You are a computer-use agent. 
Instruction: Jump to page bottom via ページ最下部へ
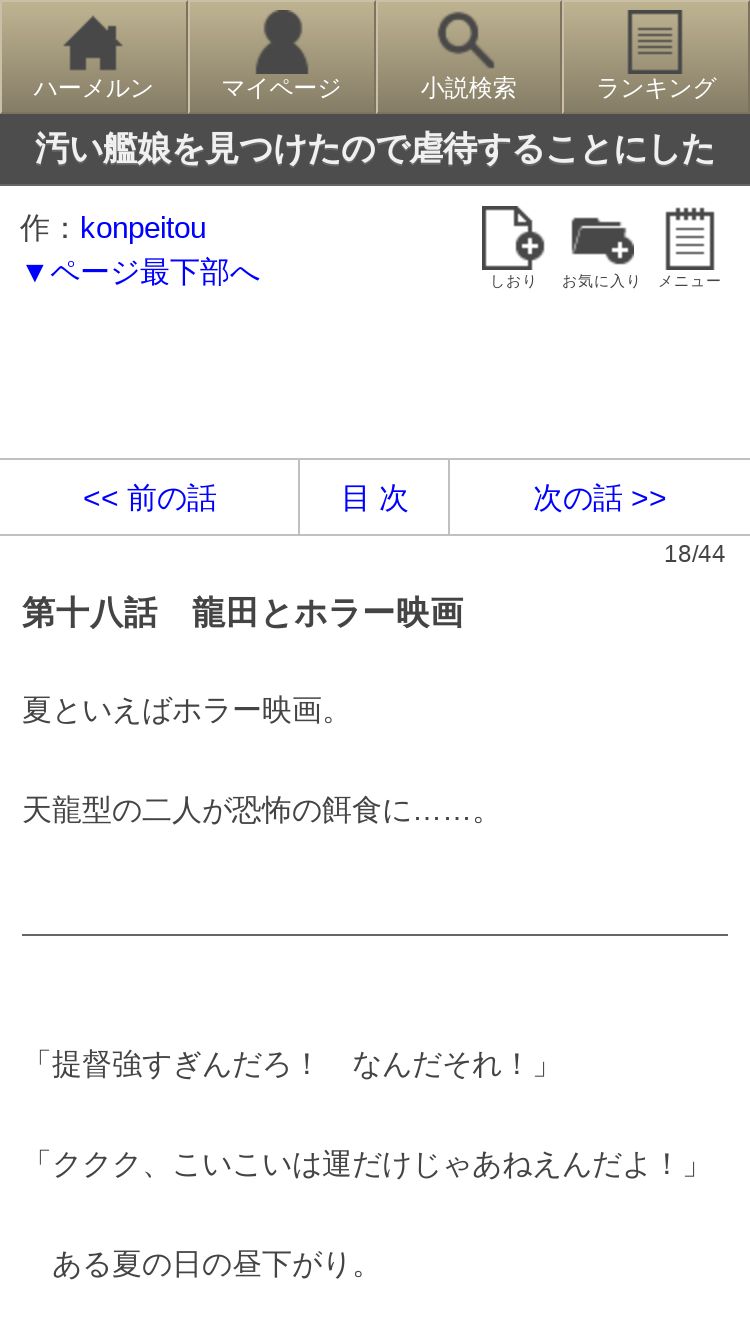click(x=140, y=272)
